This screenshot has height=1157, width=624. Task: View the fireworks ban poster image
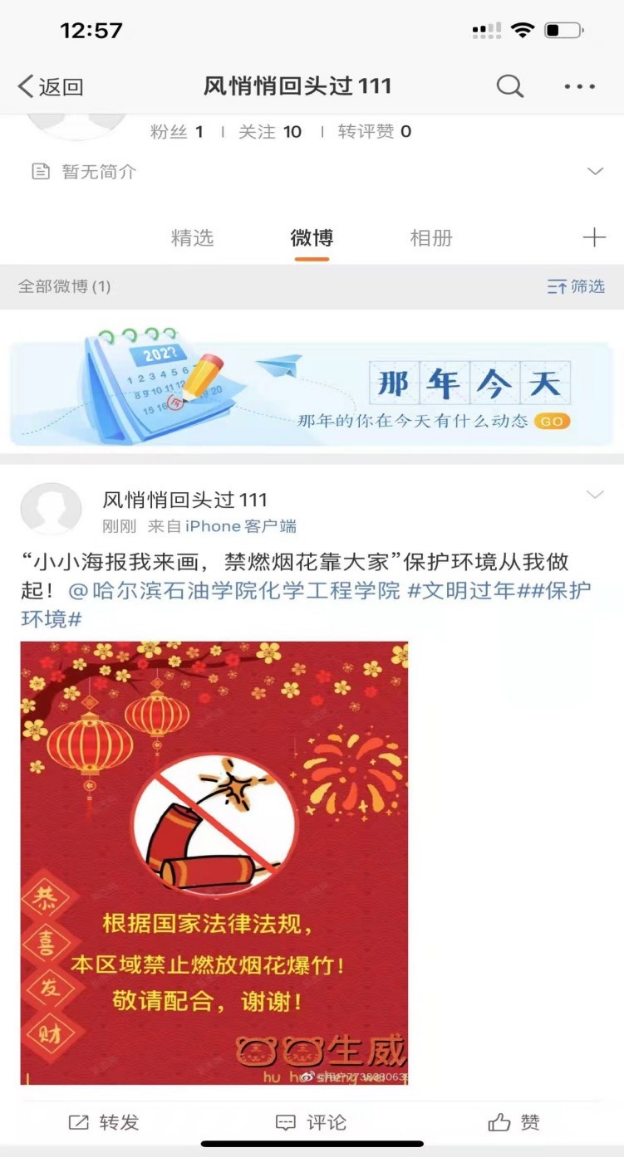(214, 862)
